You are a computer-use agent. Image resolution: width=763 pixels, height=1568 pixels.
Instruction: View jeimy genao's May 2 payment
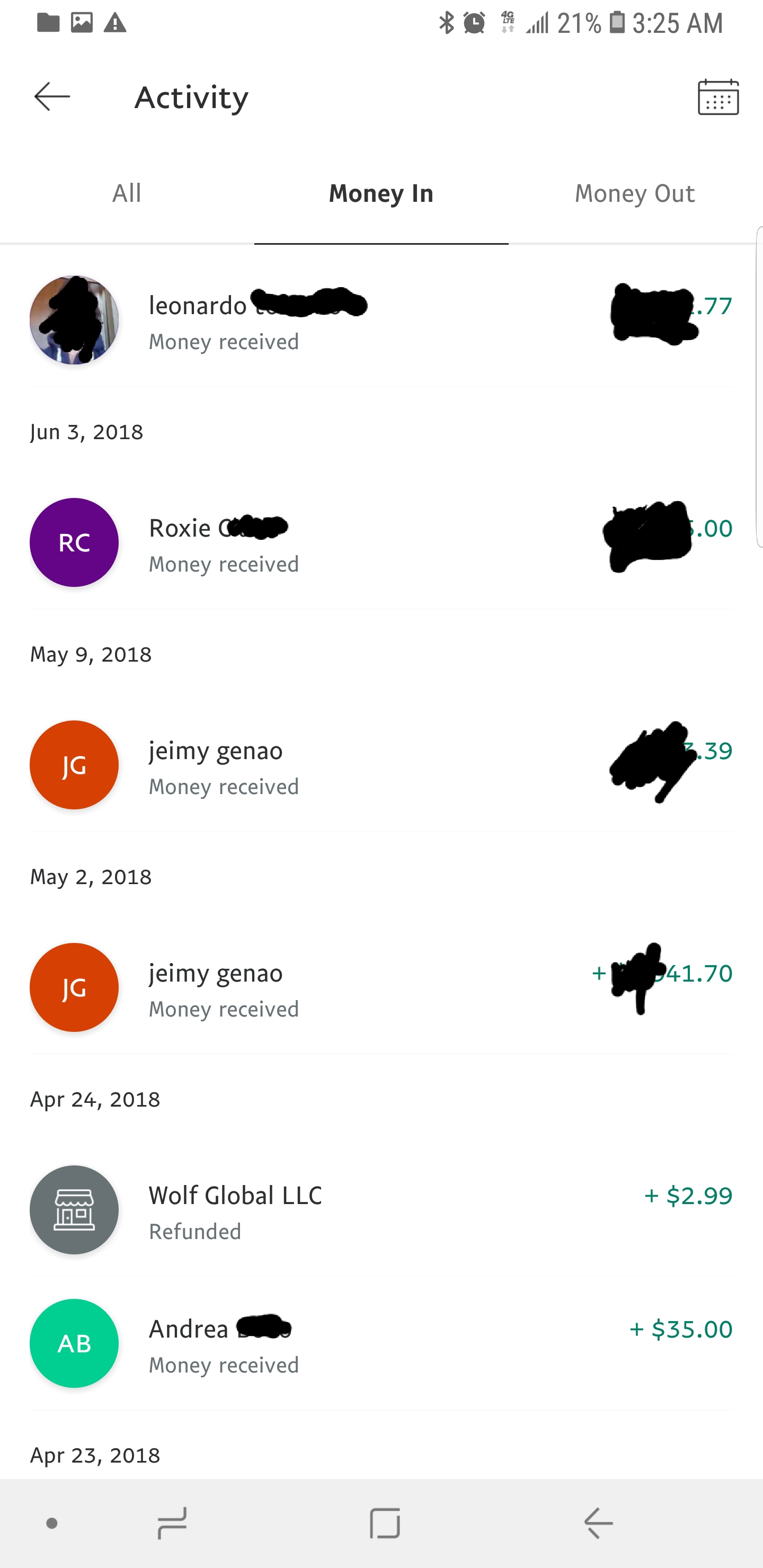(381, 987)
